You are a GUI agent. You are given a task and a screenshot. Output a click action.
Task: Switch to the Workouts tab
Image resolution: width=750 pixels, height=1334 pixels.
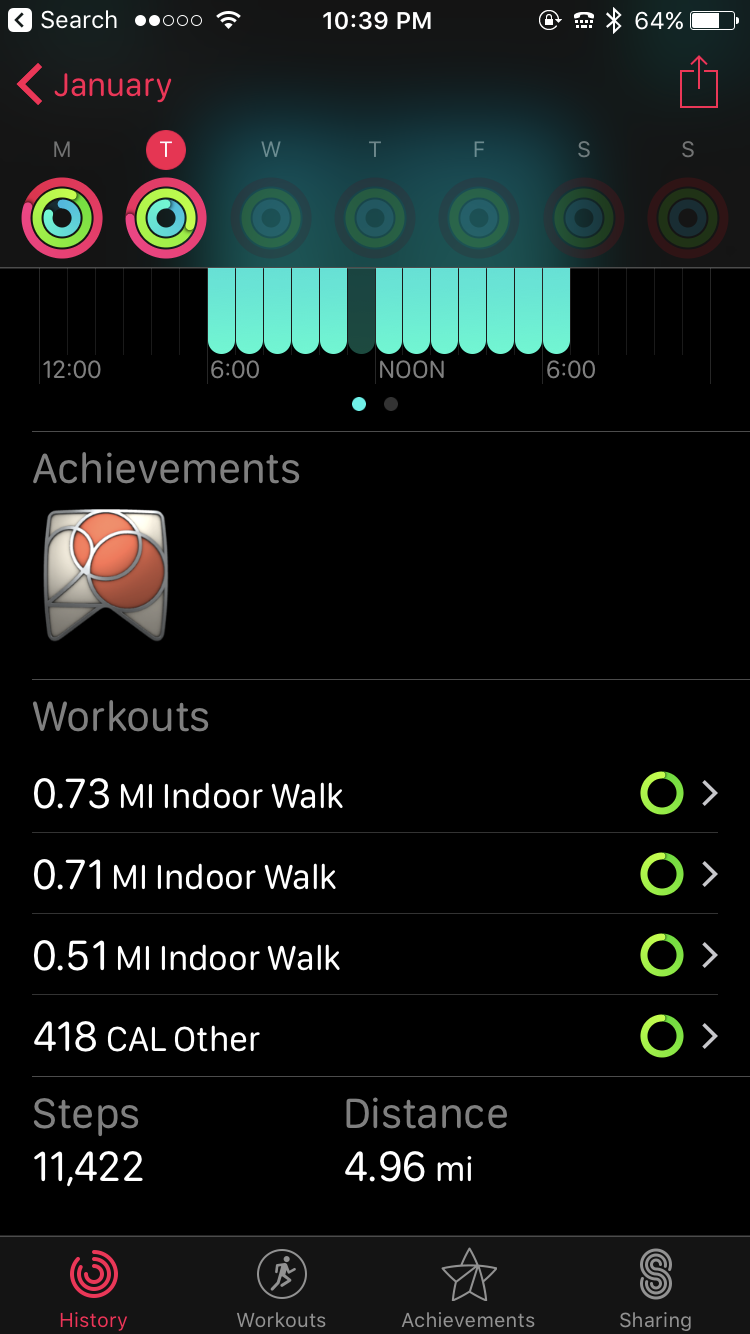coord(281,1288)
